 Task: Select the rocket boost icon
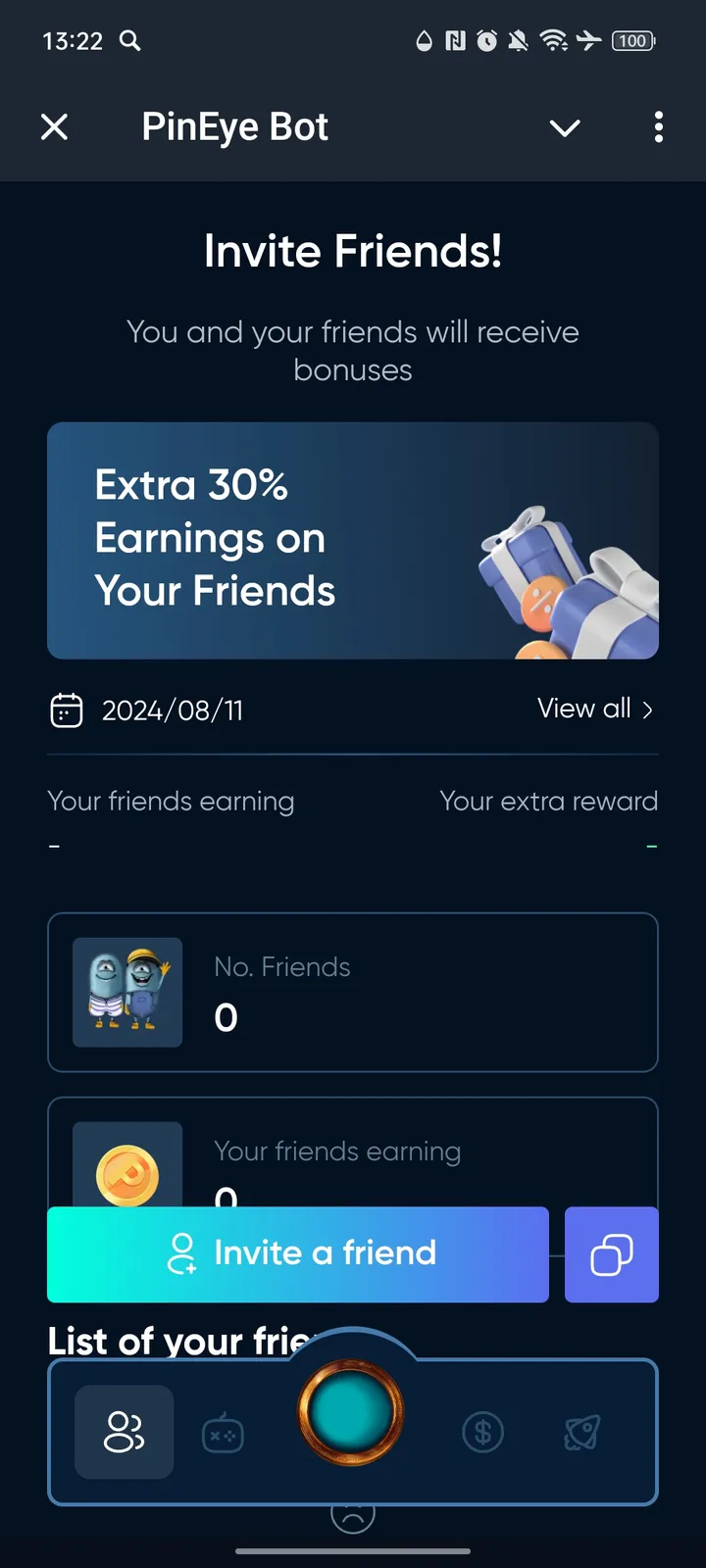(x=581, y=1431)
